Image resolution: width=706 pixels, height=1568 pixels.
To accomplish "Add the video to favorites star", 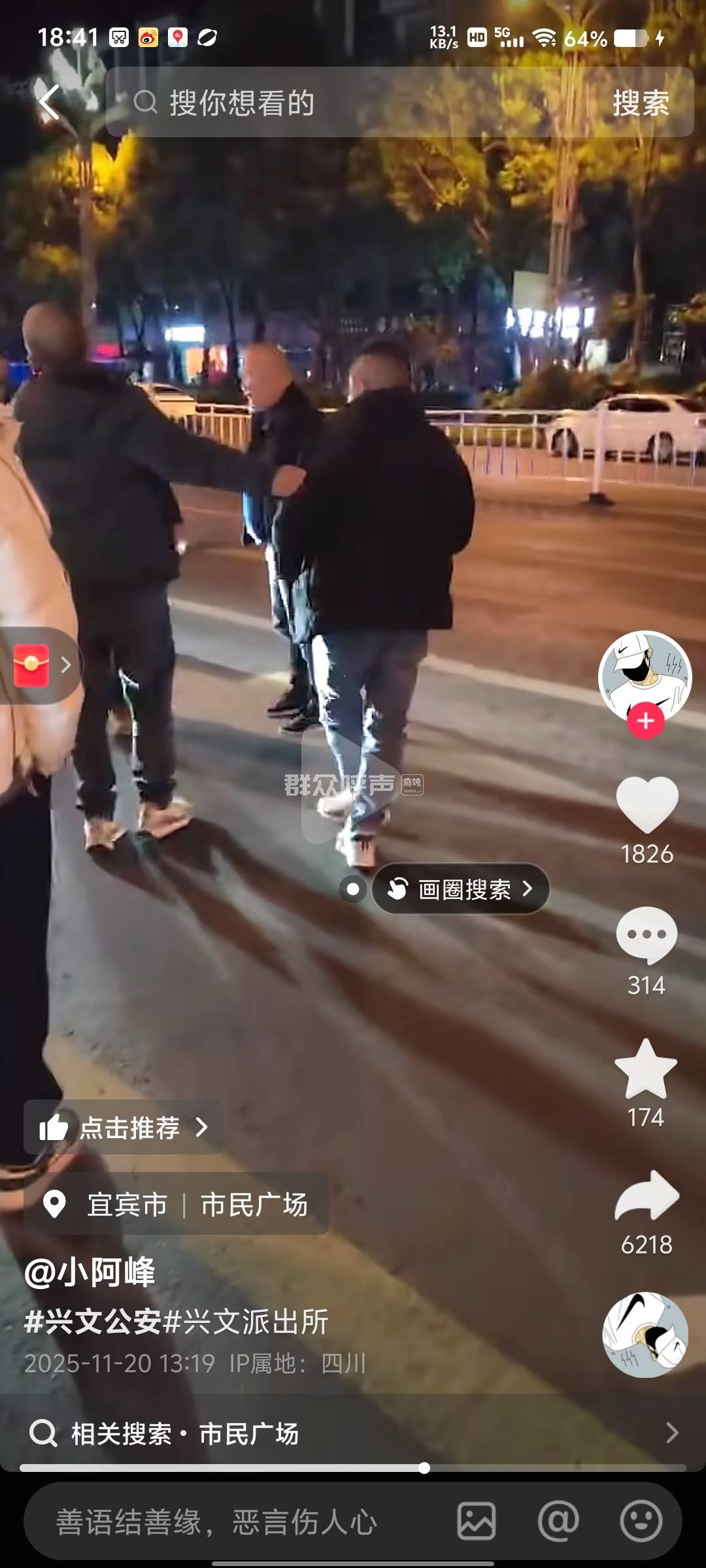I will point(646,1069).
